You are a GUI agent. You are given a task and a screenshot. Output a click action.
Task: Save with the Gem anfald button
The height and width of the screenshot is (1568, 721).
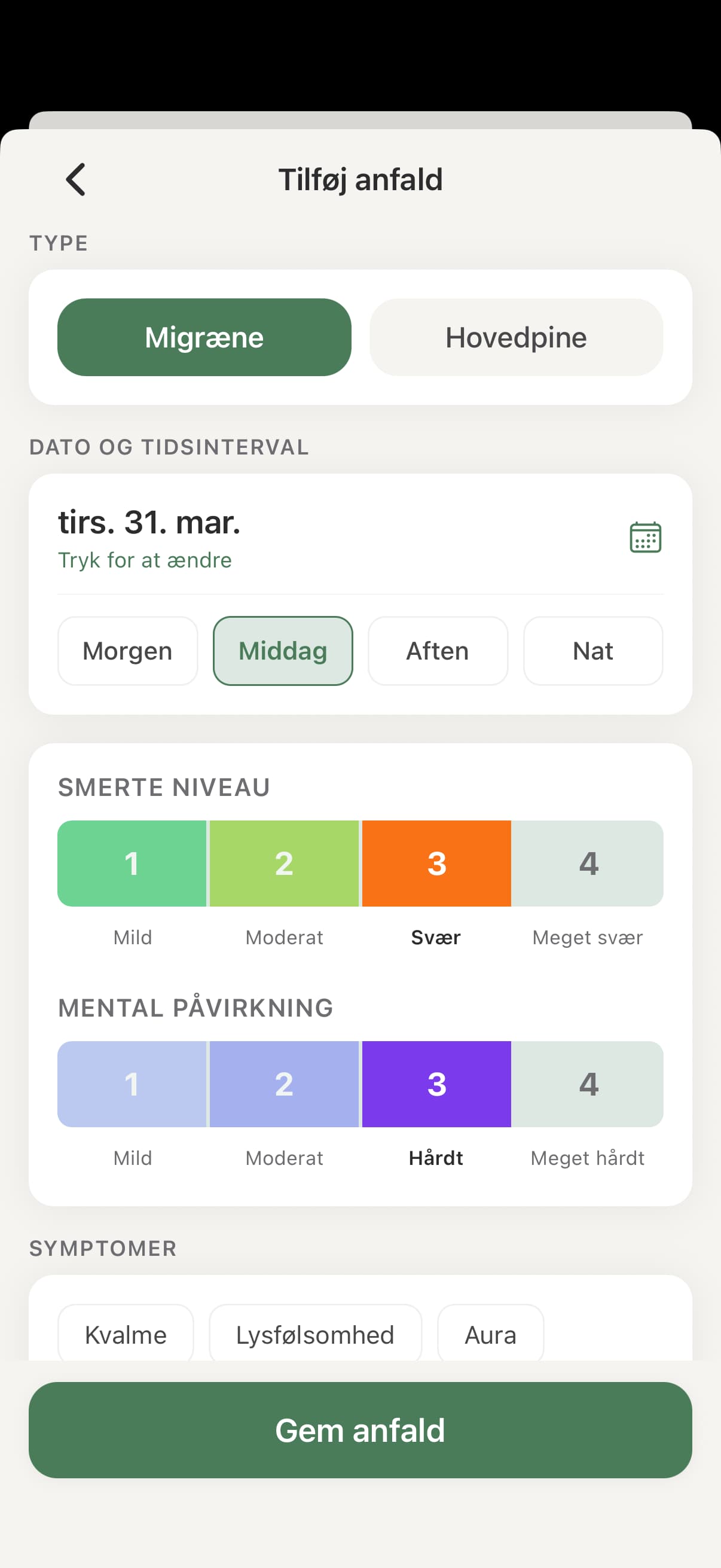coord(360,1429)
